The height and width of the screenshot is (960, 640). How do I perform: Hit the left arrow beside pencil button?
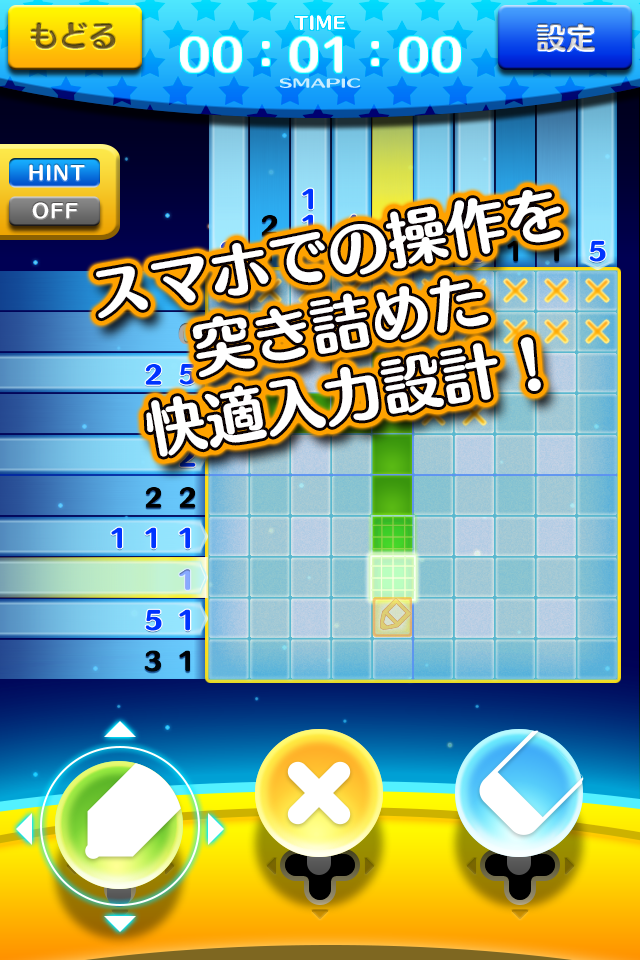pos(24,828)
